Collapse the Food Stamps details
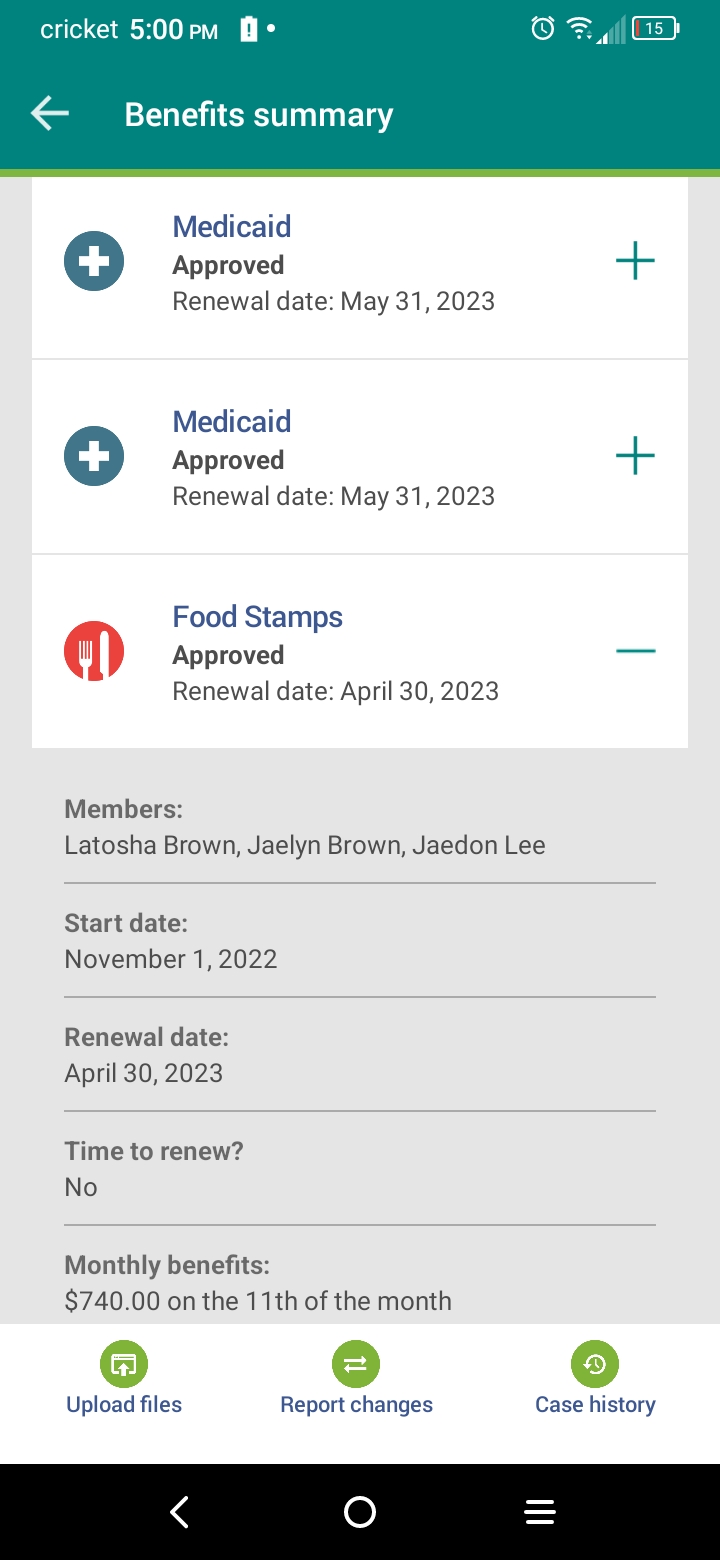This screenshot has height=1560, width=720. (x=635, y=651)
